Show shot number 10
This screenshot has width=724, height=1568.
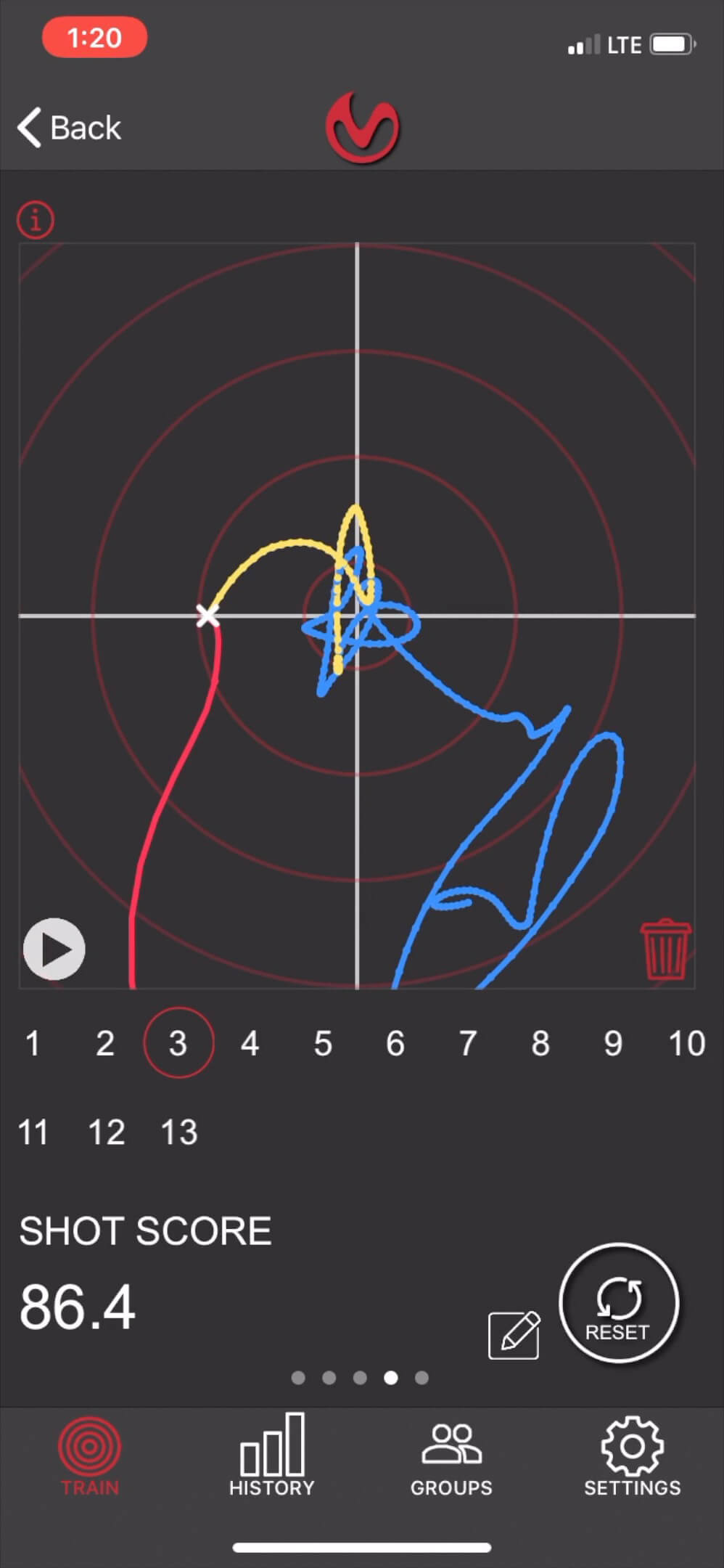[686, 1043]
